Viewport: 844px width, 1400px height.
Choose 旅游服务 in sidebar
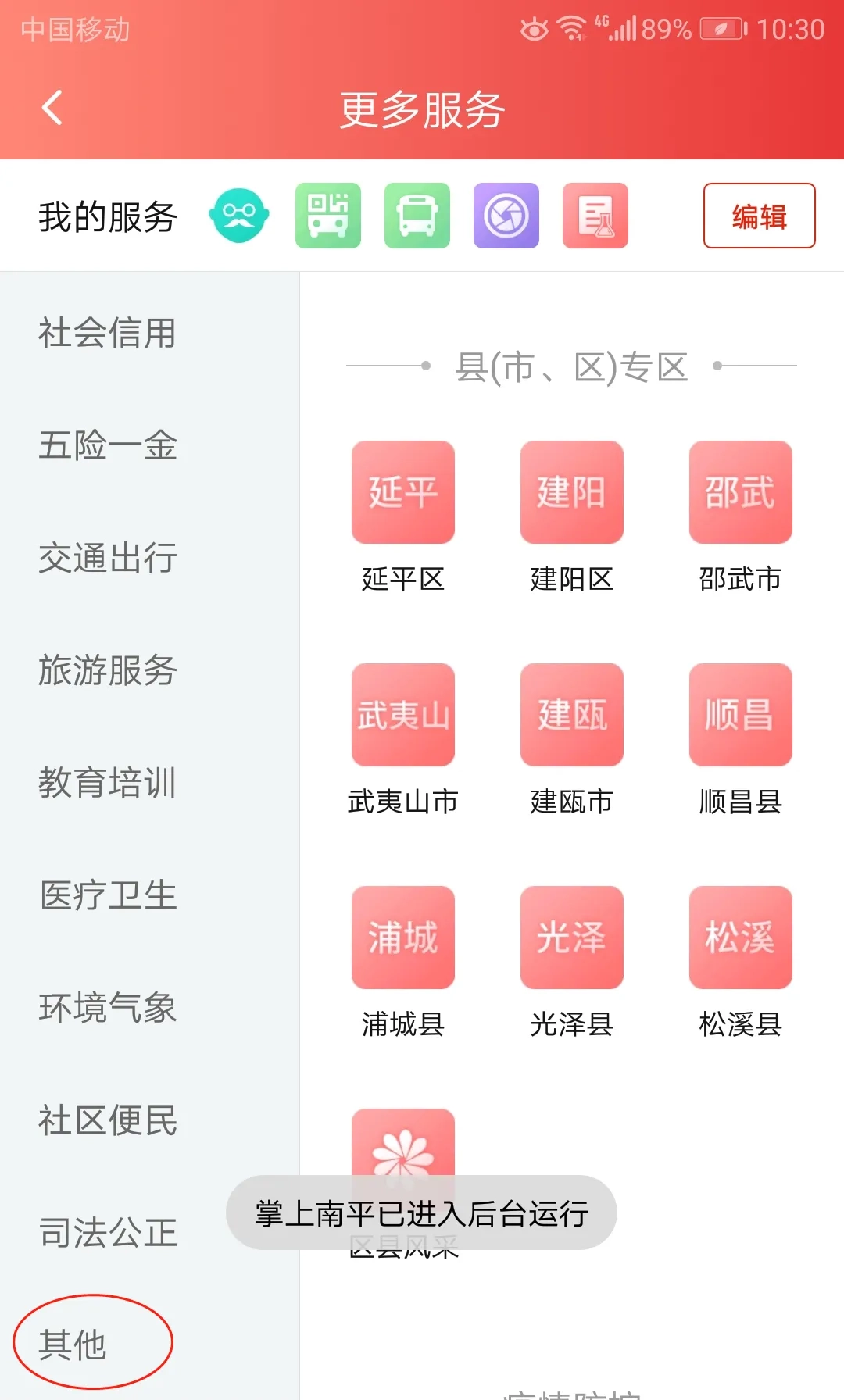(x=108, y=671)
